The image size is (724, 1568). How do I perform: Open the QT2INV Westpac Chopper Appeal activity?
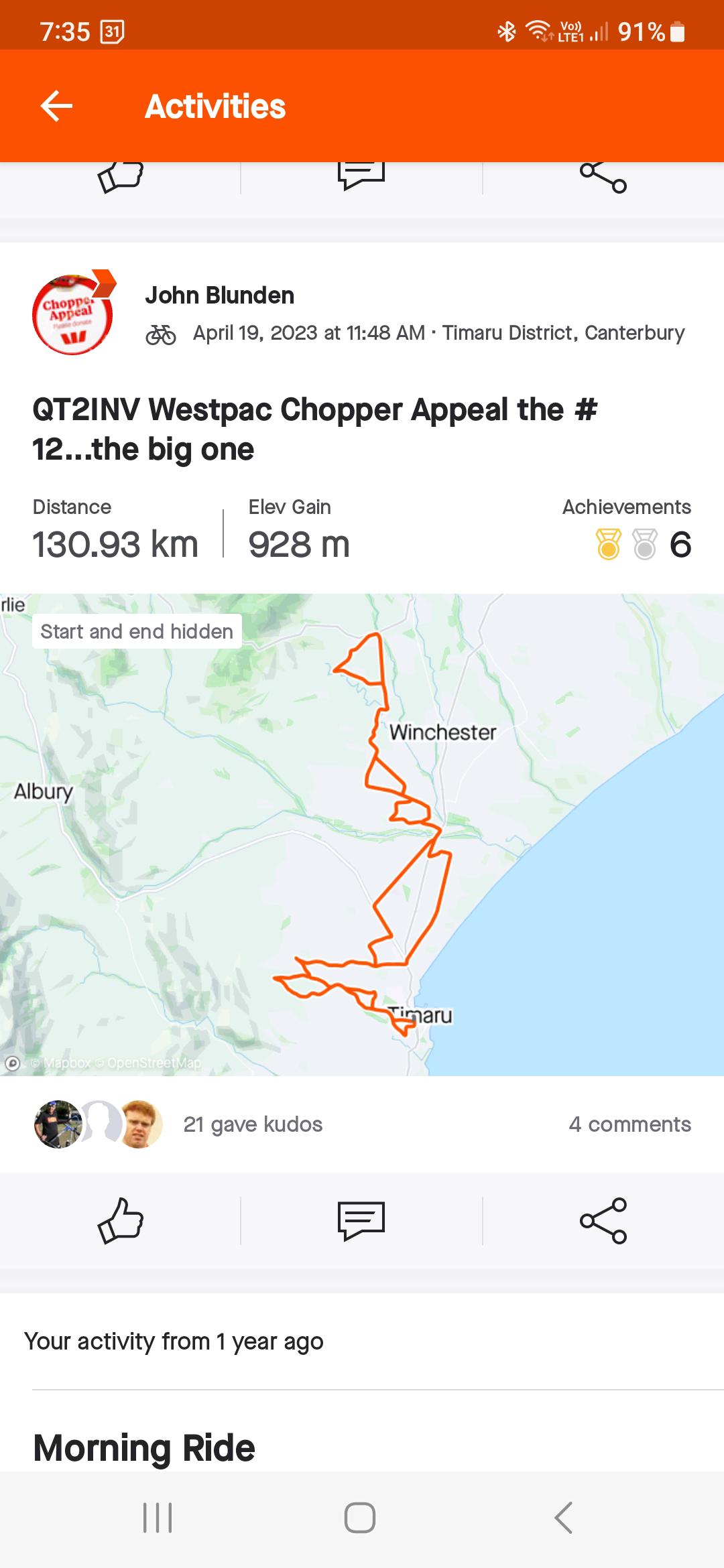pos(315,429)
